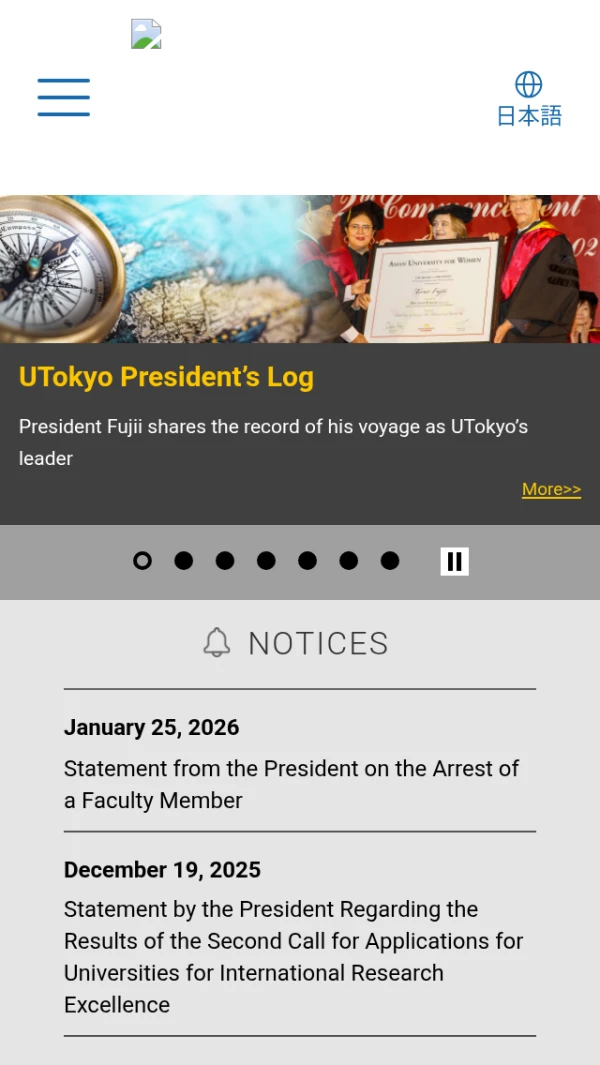Open the More>> link for President's Log
Viewport: 600px width, 1065px height.
click(551, 489)
